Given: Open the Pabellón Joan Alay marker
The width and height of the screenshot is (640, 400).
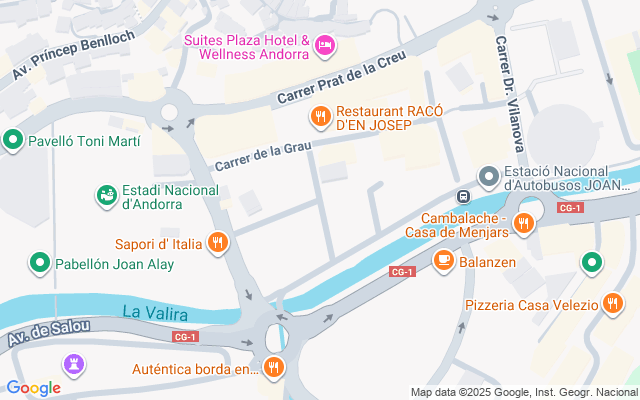Looking at the screenshot, I should pos(40,264).
